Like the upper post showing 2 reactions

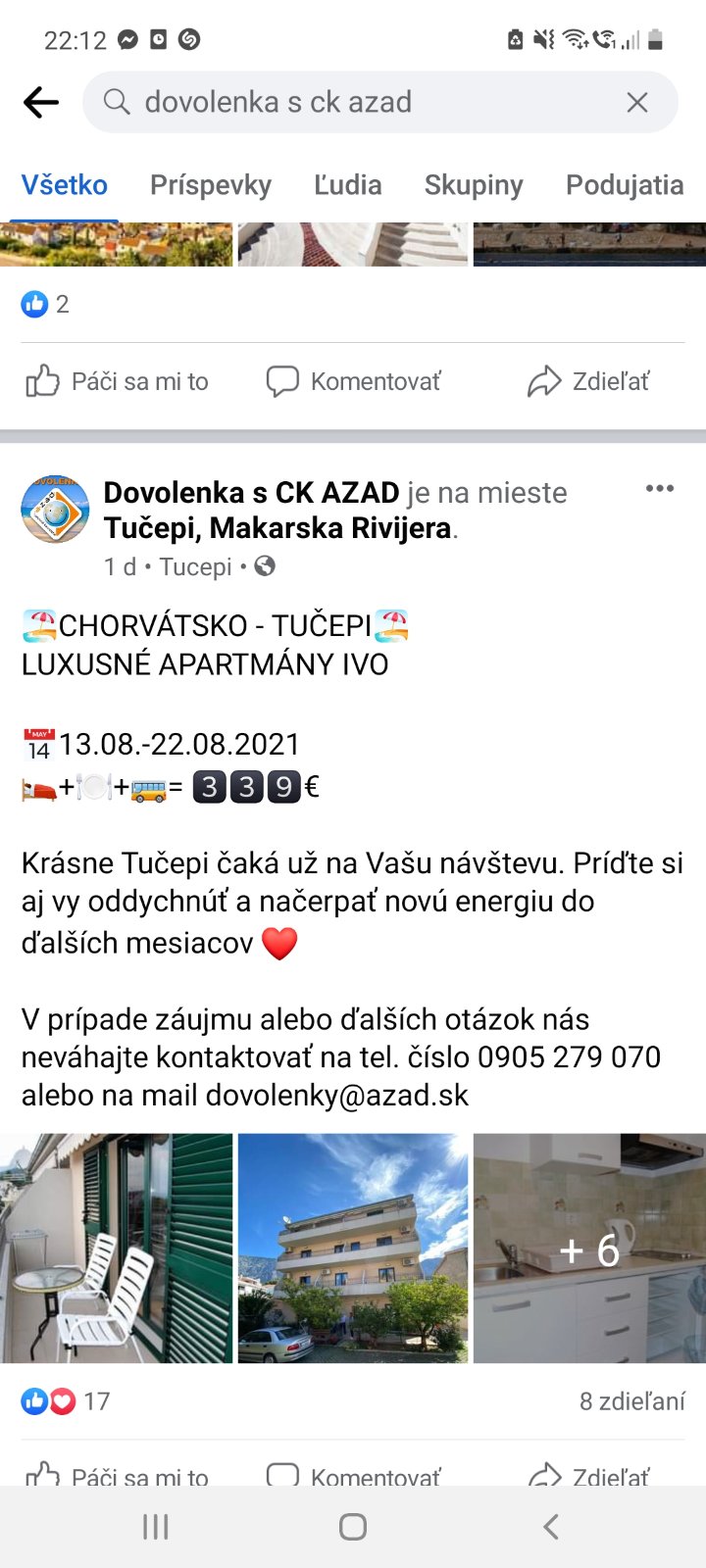pos(117,381)
